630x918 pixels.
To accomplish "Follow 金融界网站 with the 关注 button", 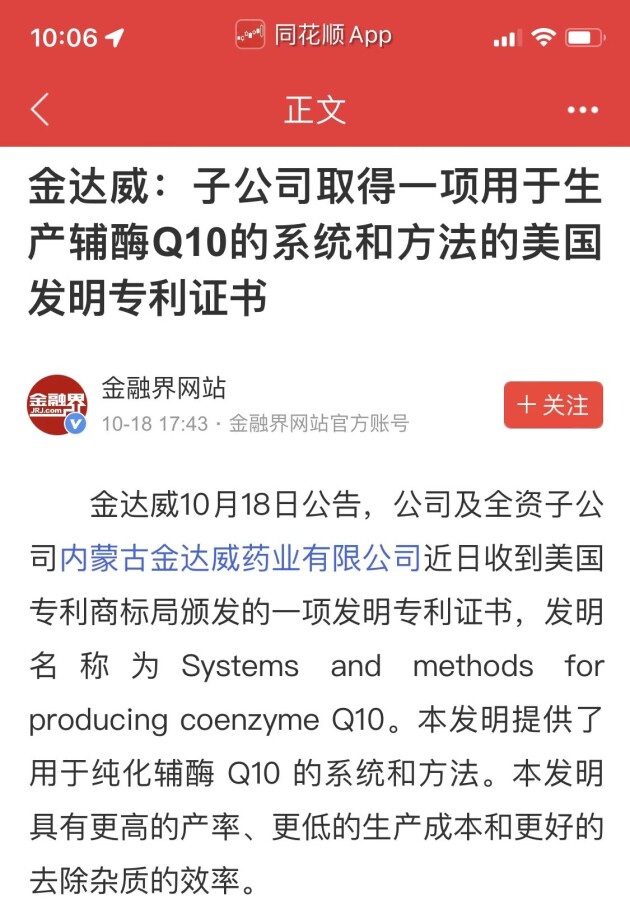I will pyautogui.click(x=553, y=405).
